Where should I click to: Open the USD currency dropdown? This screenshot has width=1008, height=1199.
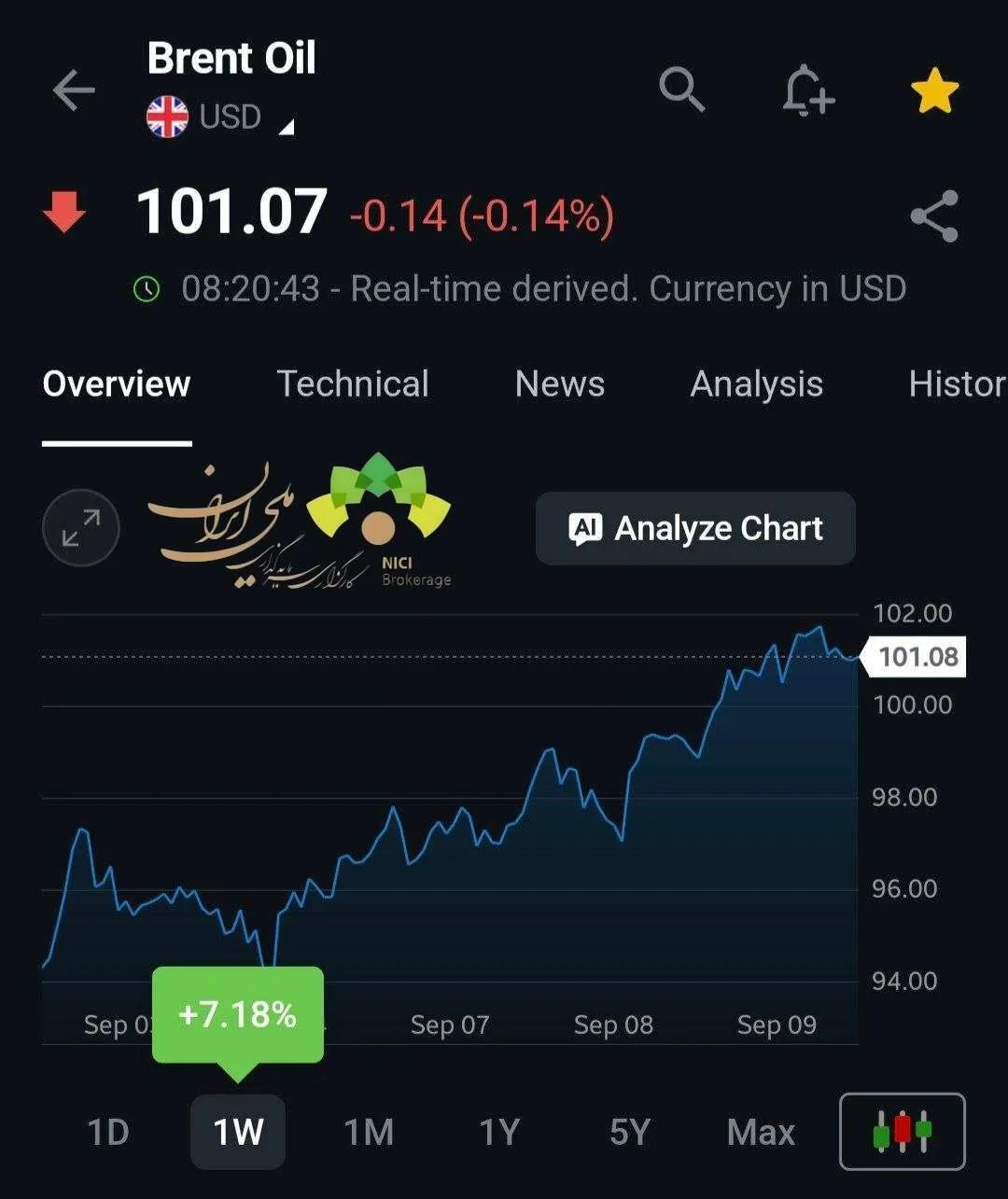pyautogui.click(x=220, y=119)
